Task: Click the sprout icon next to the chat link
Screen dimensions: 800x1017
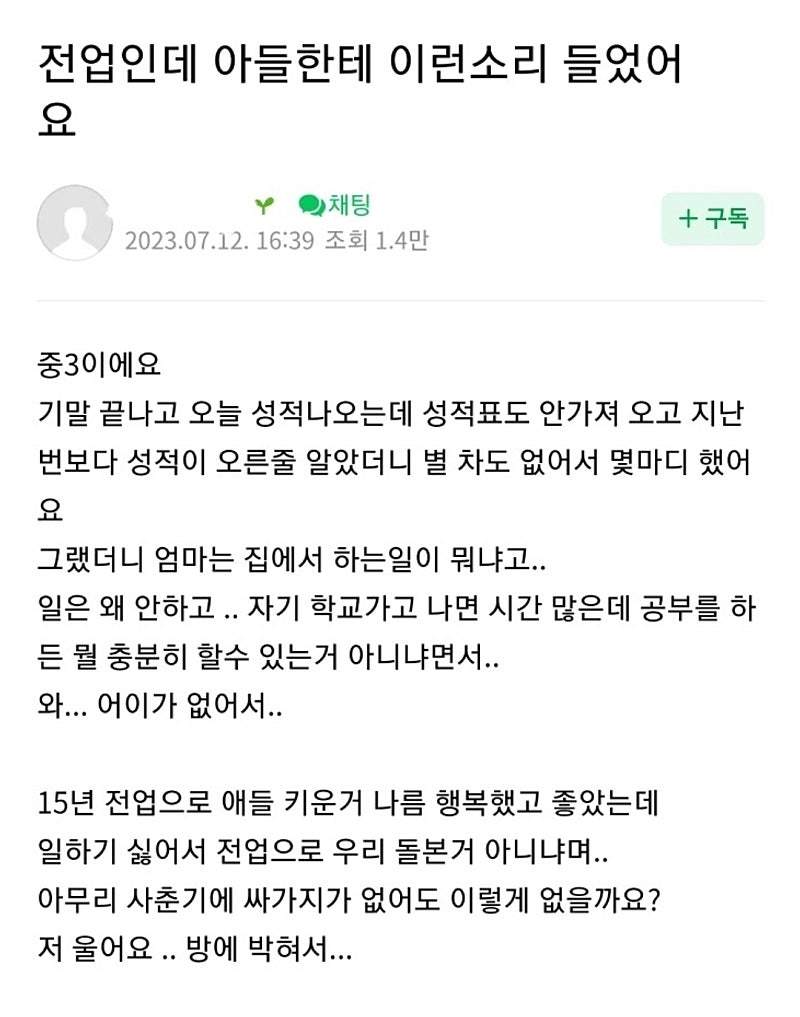Action: (x=264, y=205)
